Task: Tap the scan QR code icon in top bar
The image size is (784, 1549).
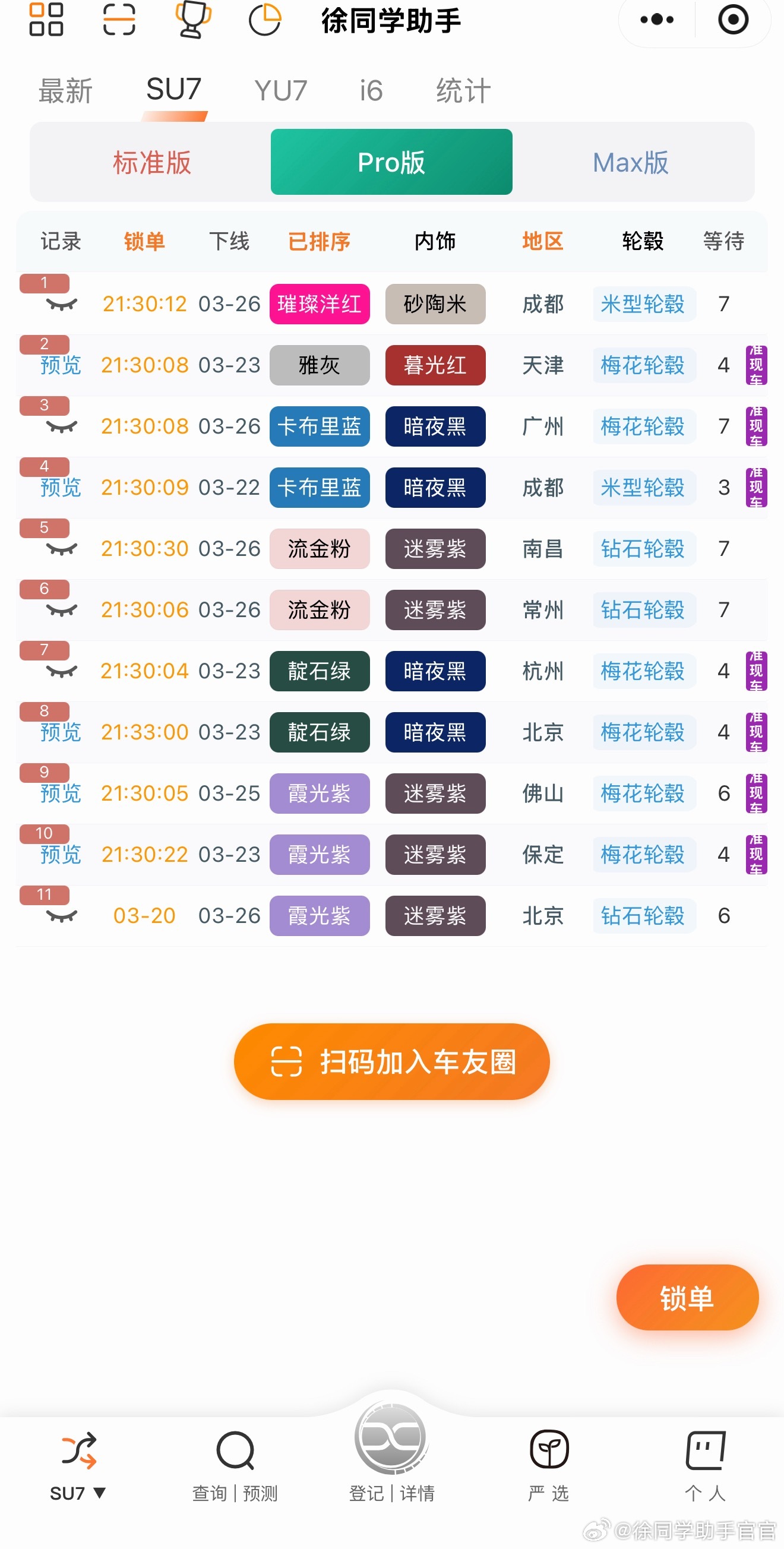Action: 120,20
